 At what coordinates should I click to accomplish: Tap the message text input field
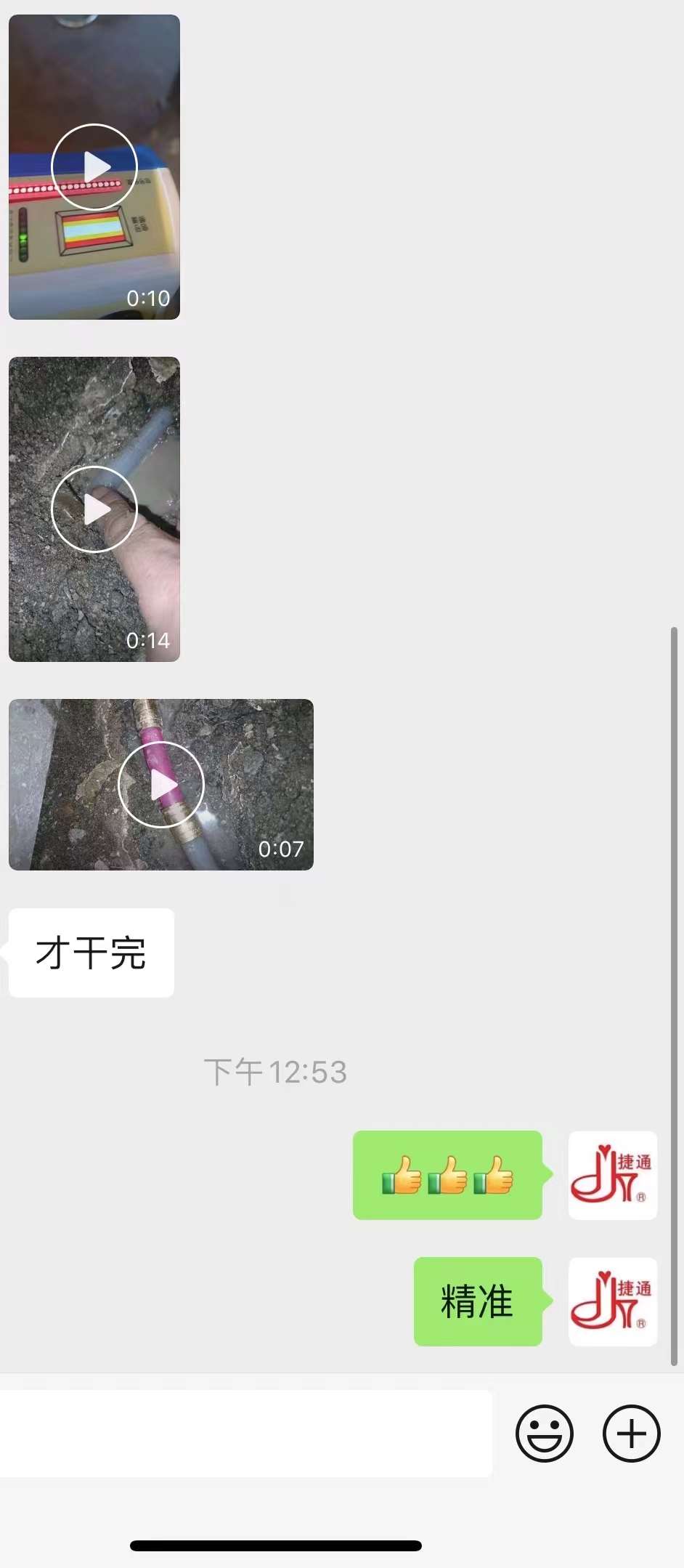coord(245,1434)
